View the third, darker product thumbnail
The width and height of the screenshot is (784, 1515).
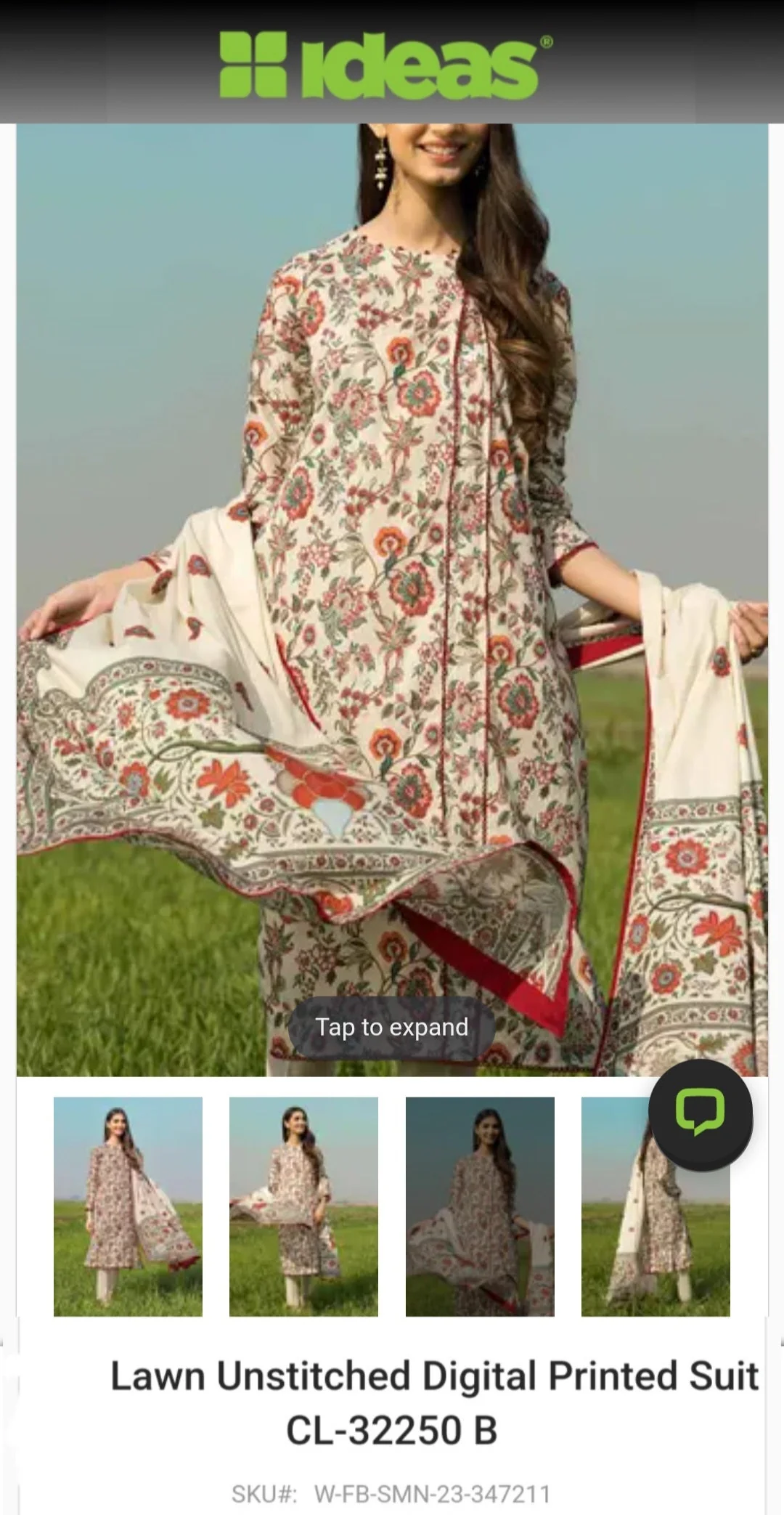click(x=480, y=1206)
